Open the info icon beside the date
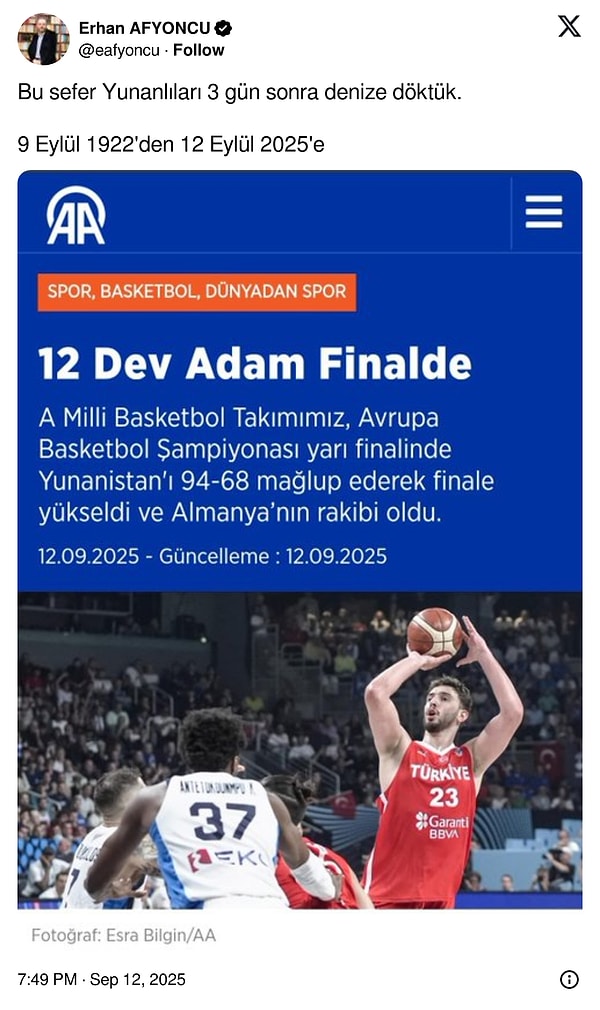 tap(569, 979)
